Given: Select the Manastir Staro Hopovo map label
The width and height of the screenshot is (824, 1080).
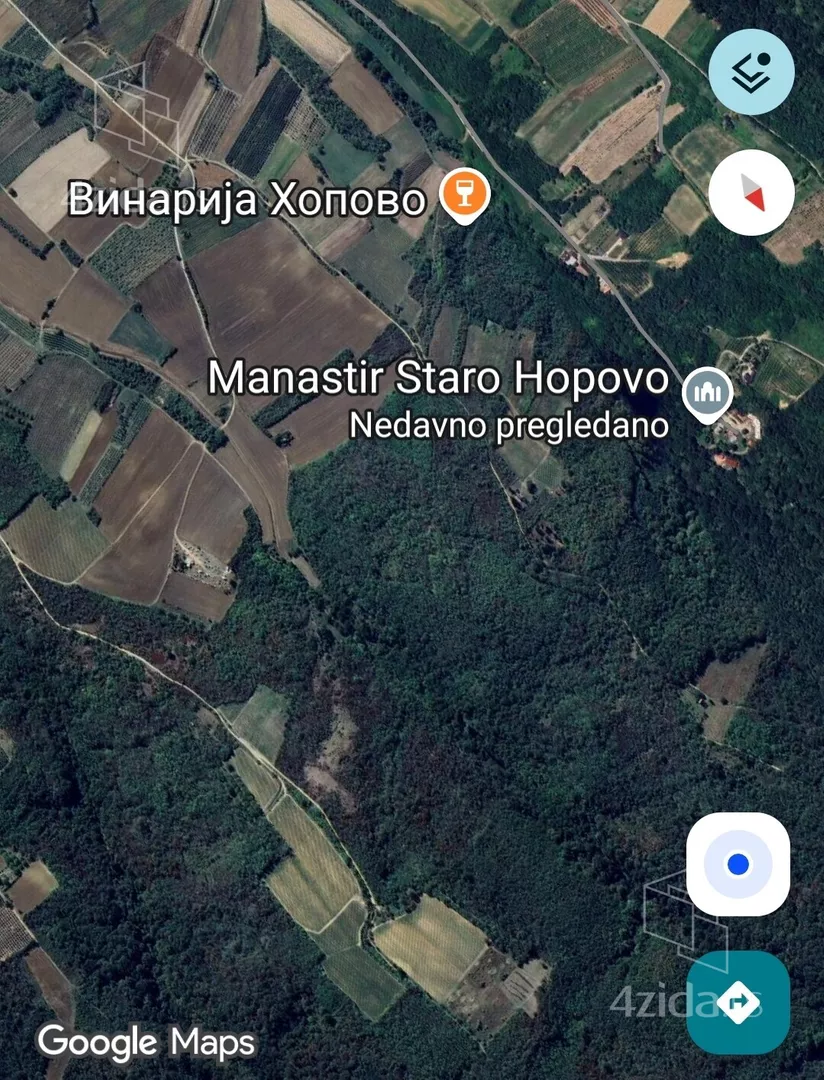Looking at the screenshot, I should [x=438, y=379].
